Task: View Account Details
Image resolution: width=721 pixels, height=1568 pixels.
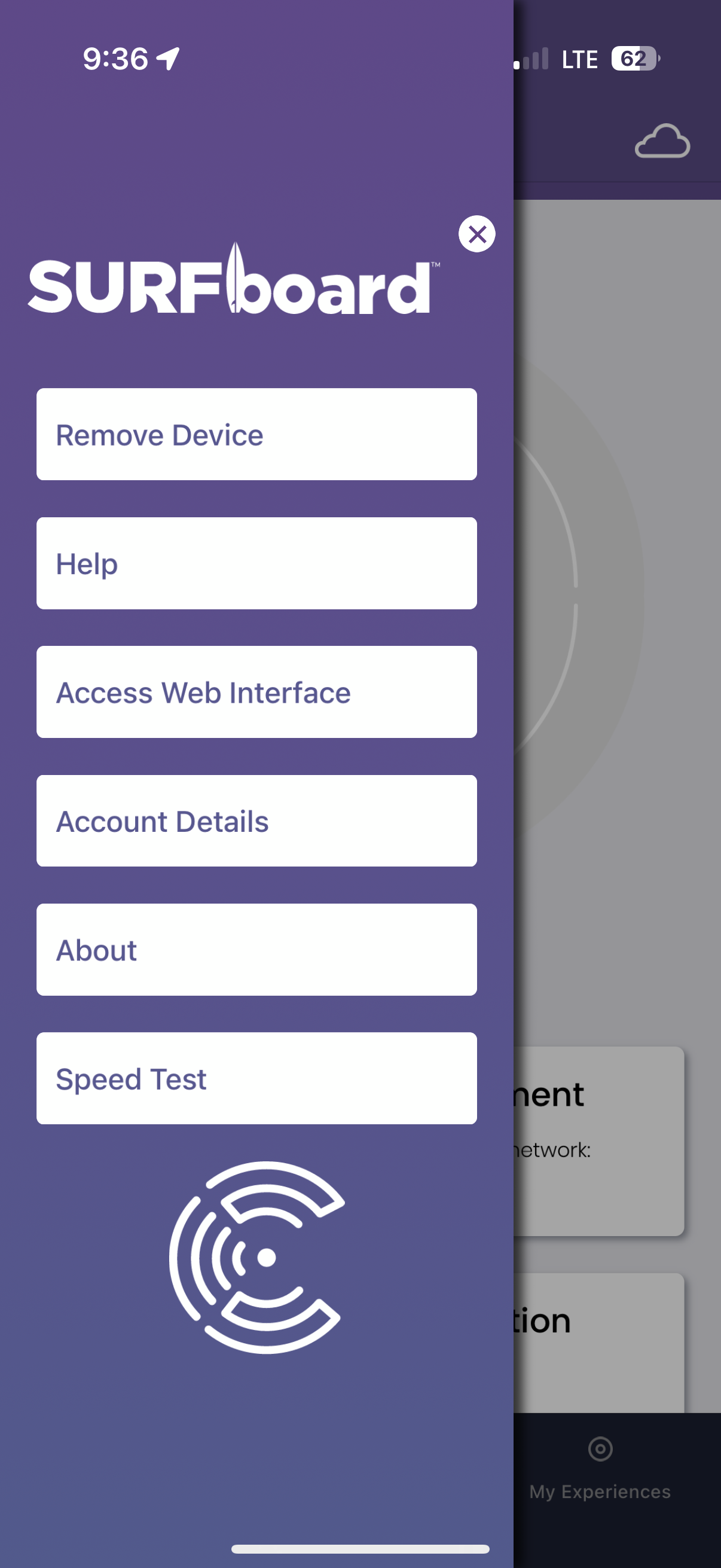Action: [256, 820]
